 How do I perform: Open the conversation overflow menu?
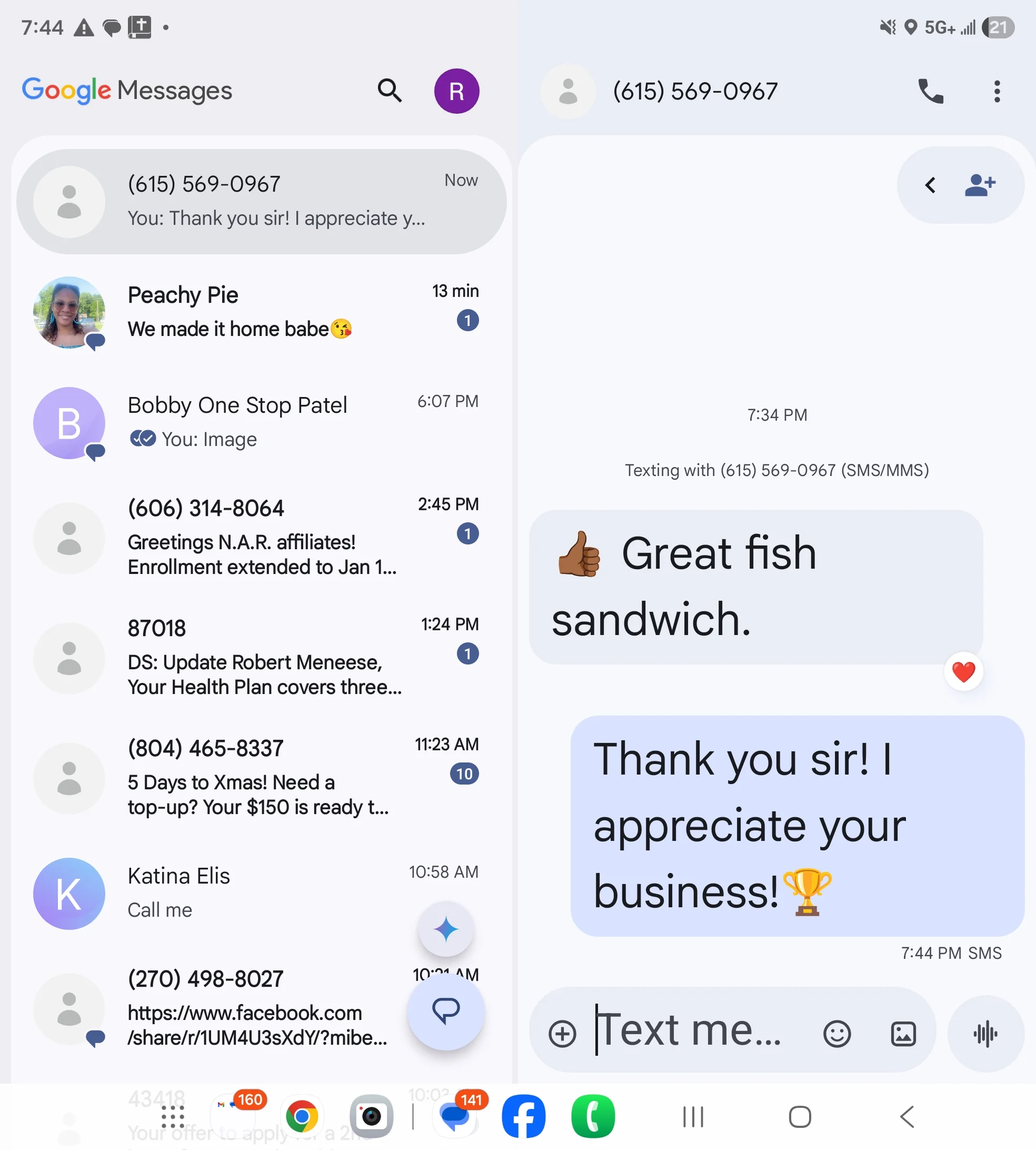pos(997,91)
